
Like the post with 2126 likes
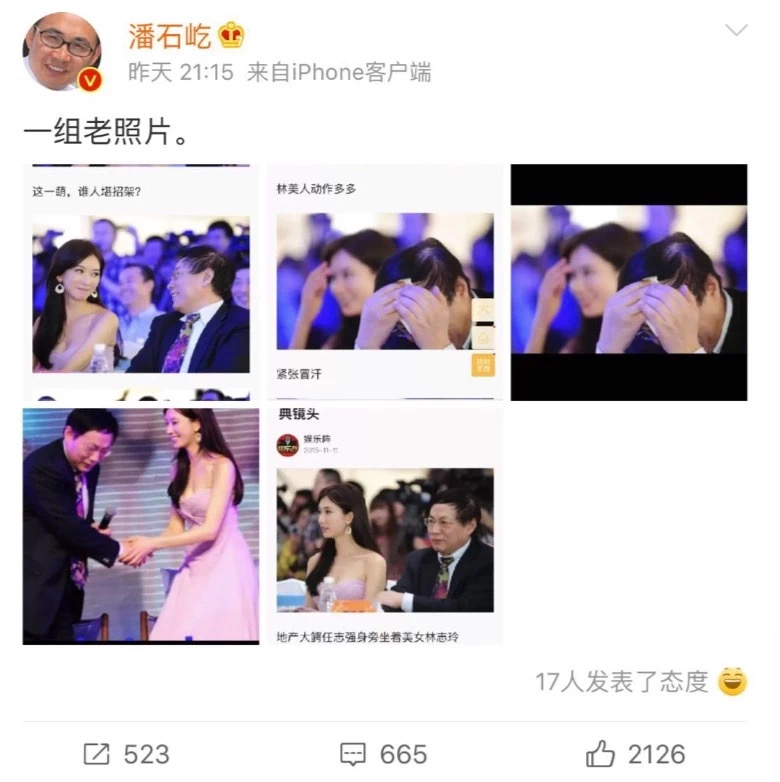click(636, 753)
